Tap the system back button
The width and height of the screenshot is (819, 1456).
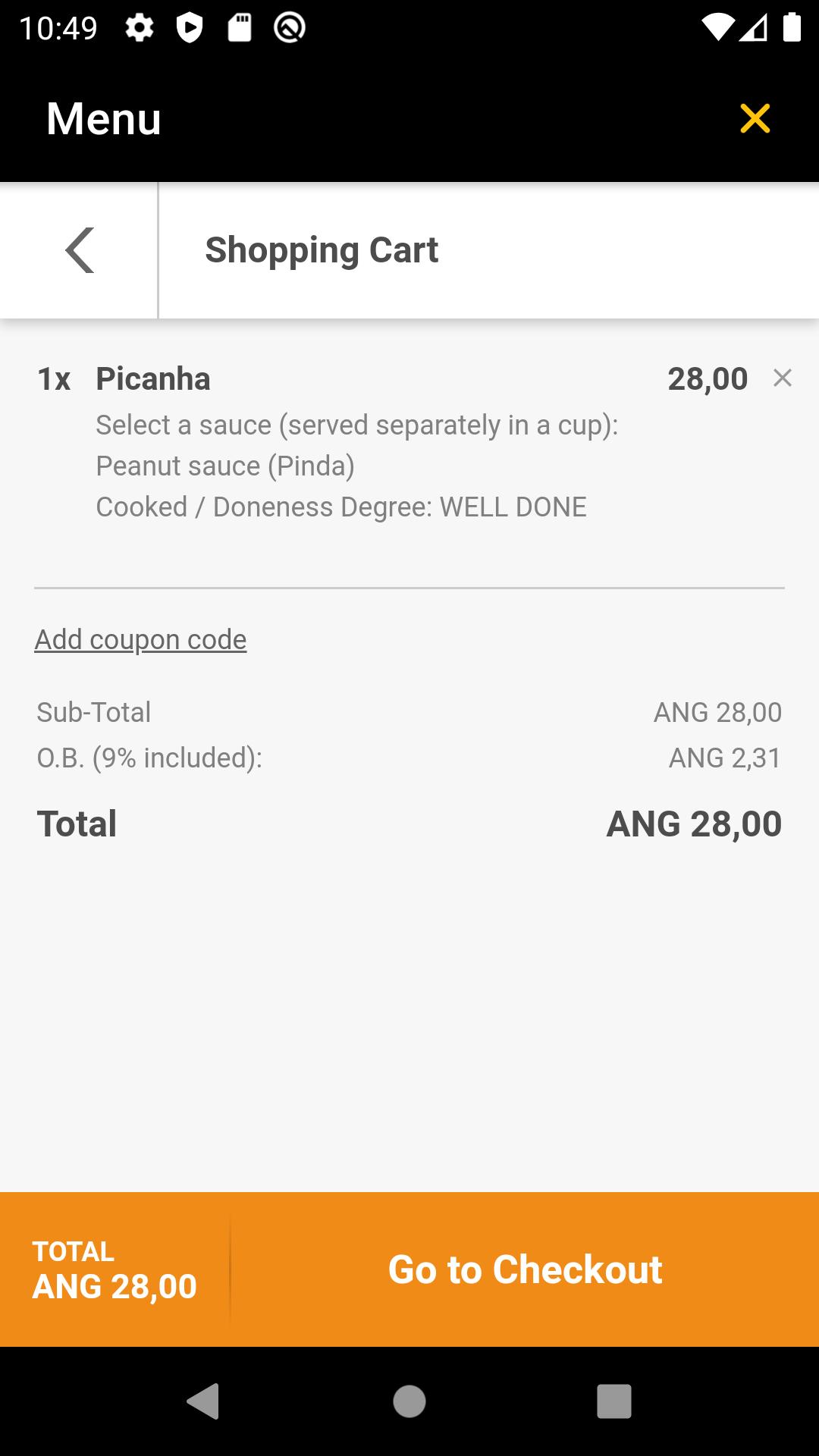(x=203, y=1401)
